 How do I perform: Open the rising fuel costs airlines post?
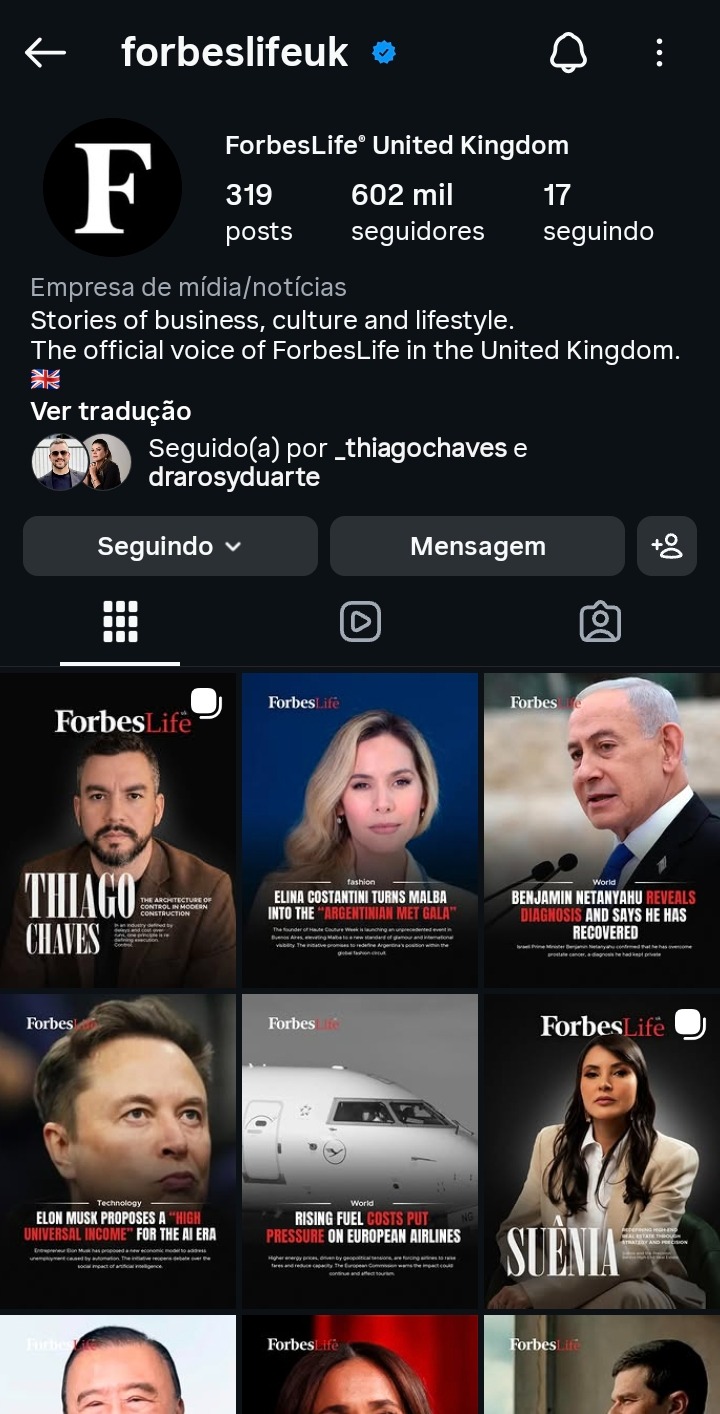tap(360, 1150)
